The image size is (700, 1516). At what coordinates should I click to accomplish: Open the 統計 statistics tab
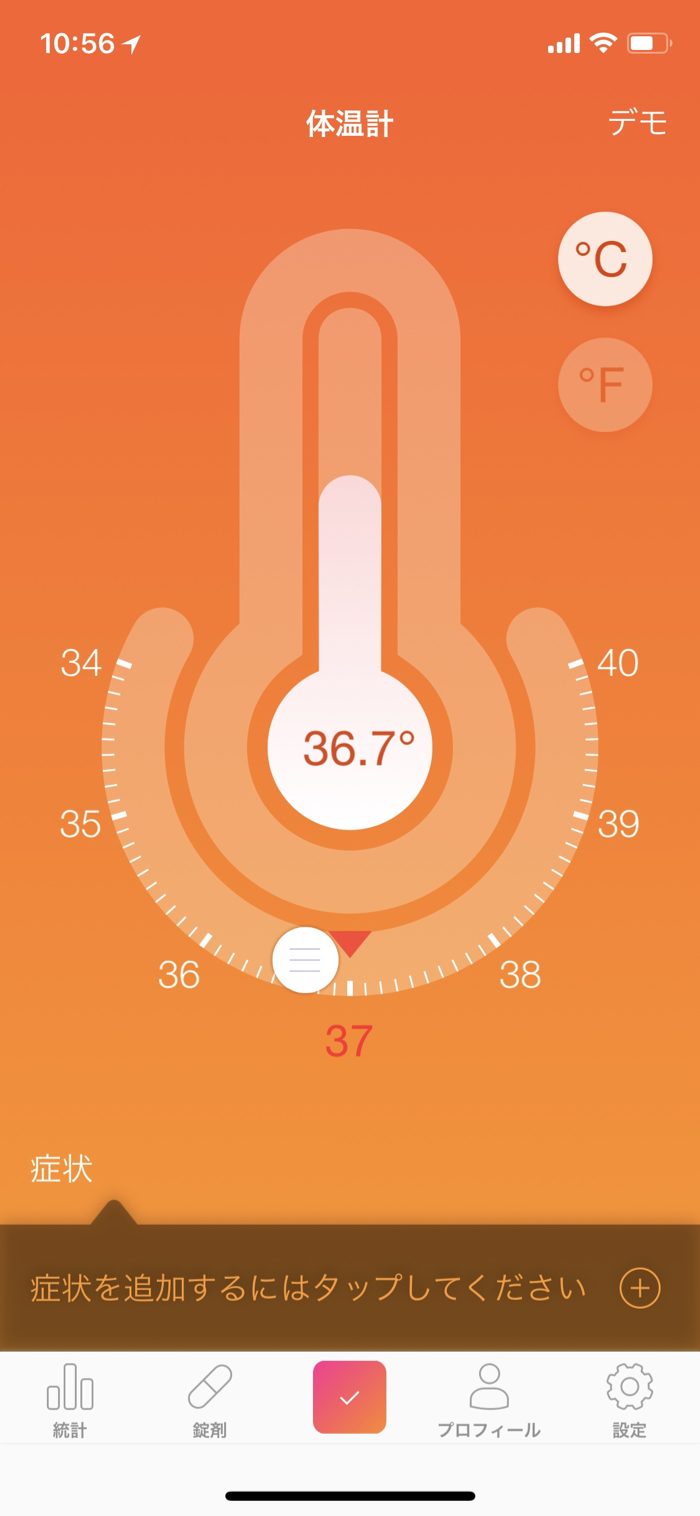[70, 1400]
